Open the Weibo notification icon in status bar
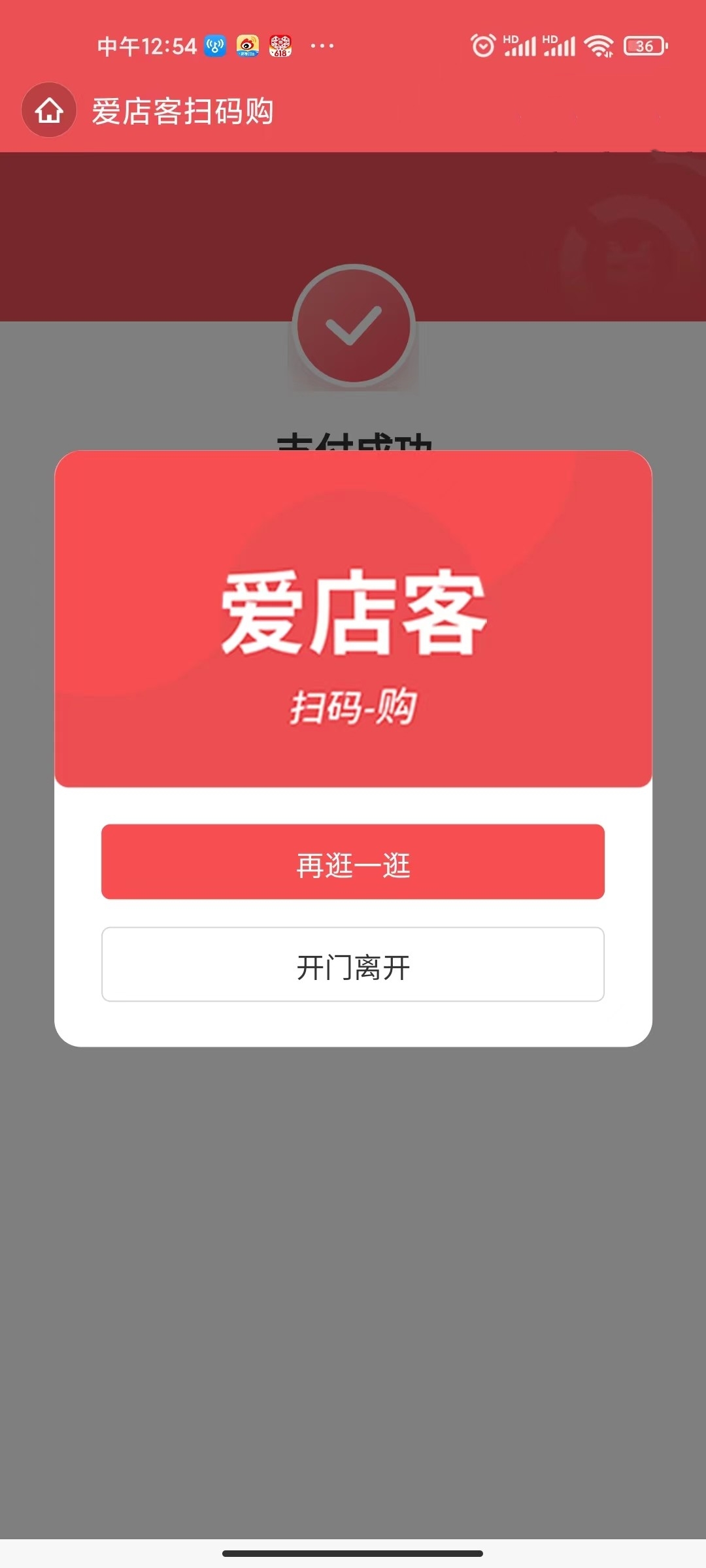 [248, 46]
